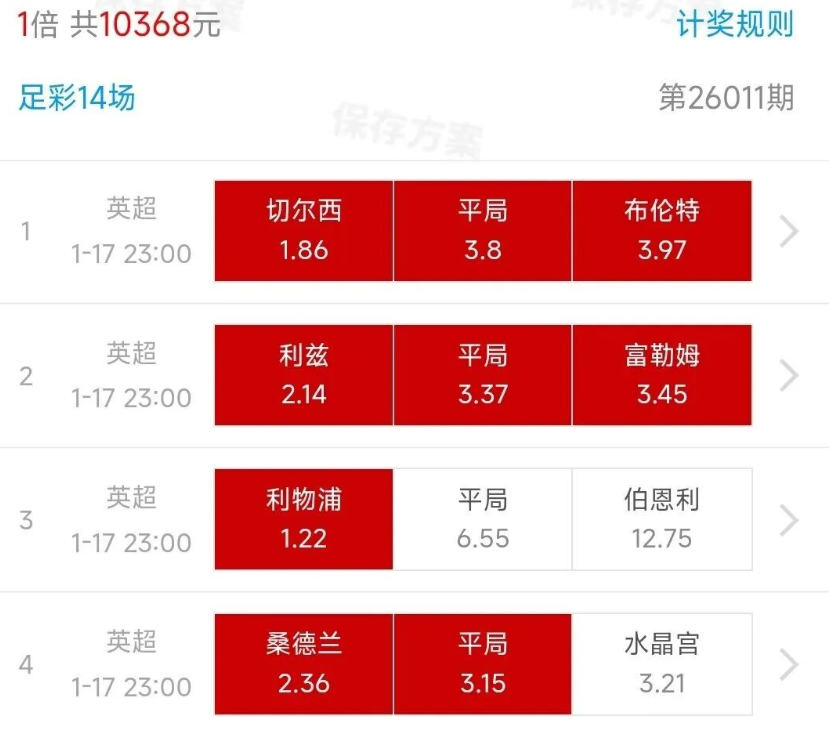Deselect 利兹 win at odds 2.14
The height and width of the screenshot is (734, 837).
coord(304,375)
